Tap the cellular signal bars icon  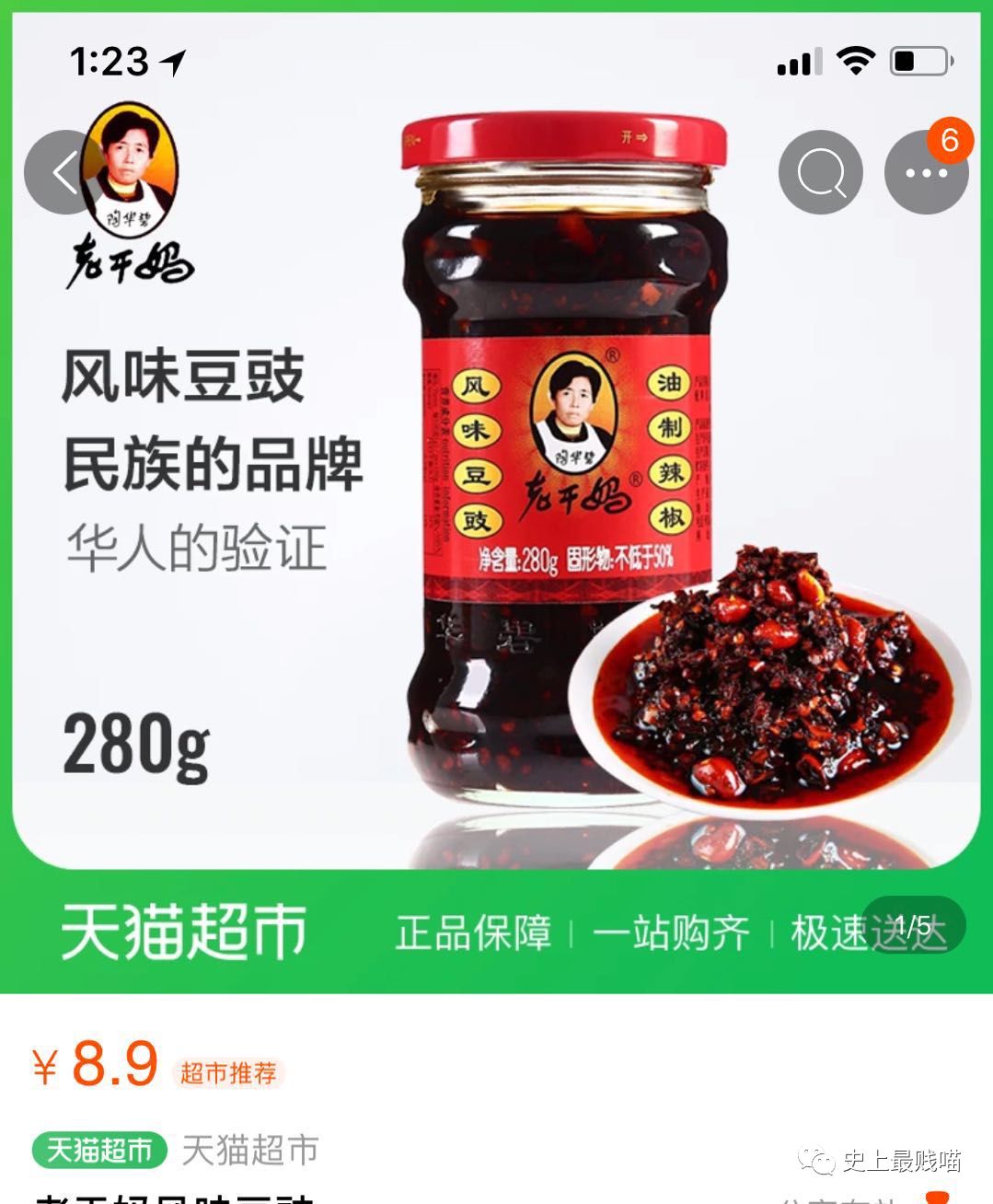coord(797,59)
